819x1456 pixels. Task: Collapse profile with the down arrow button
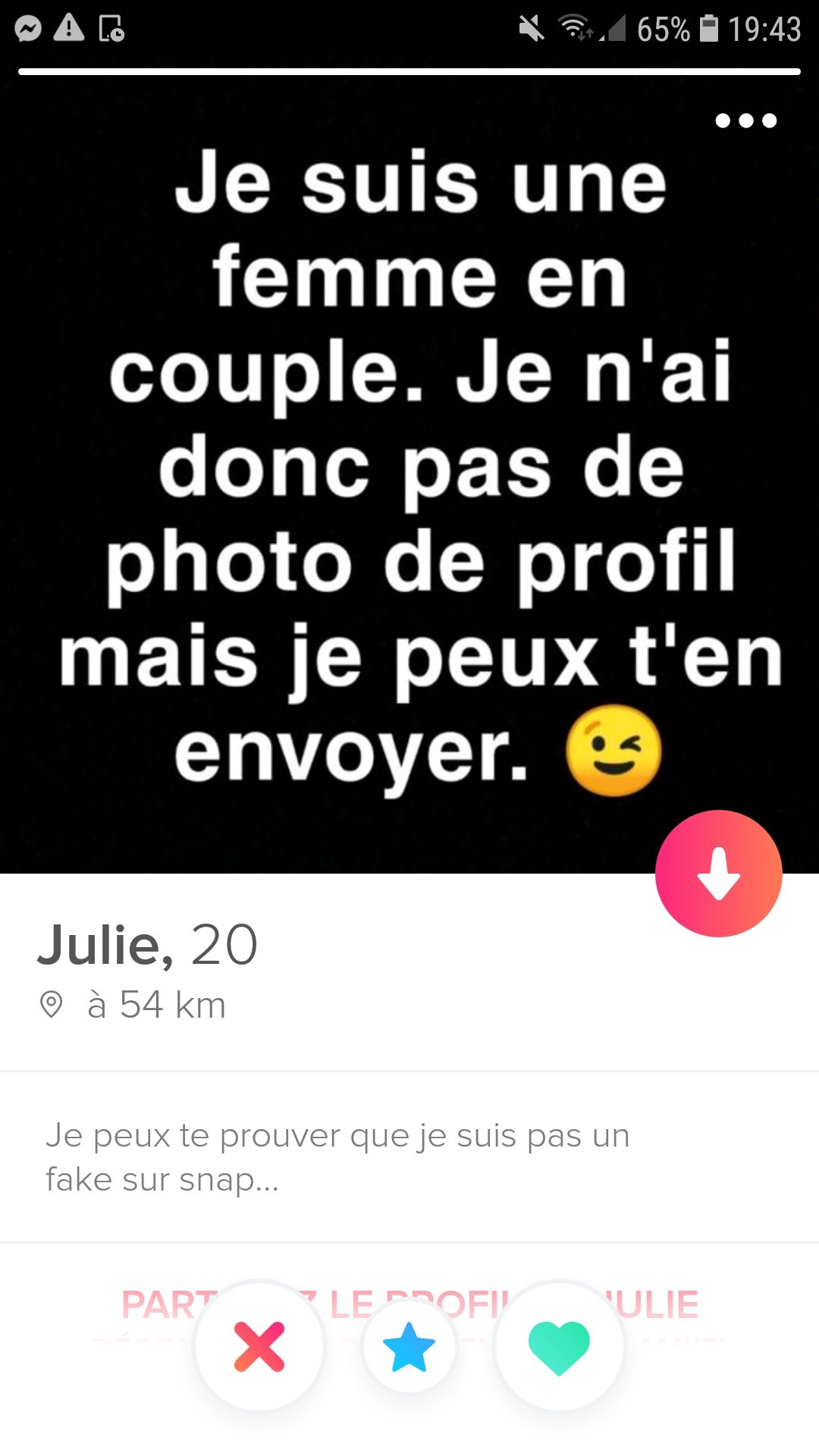[x=719, y=874]
